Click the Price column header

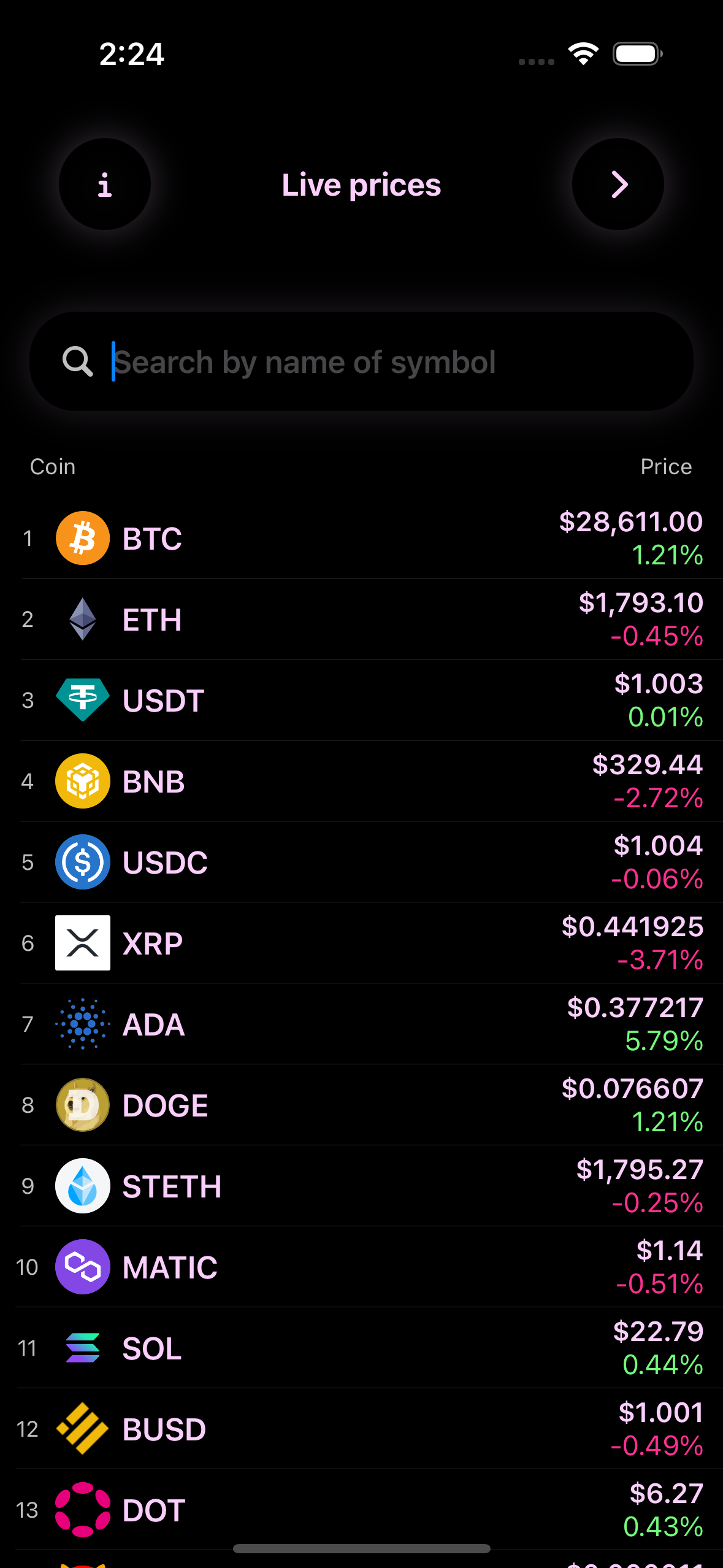(x=666, y=466)
